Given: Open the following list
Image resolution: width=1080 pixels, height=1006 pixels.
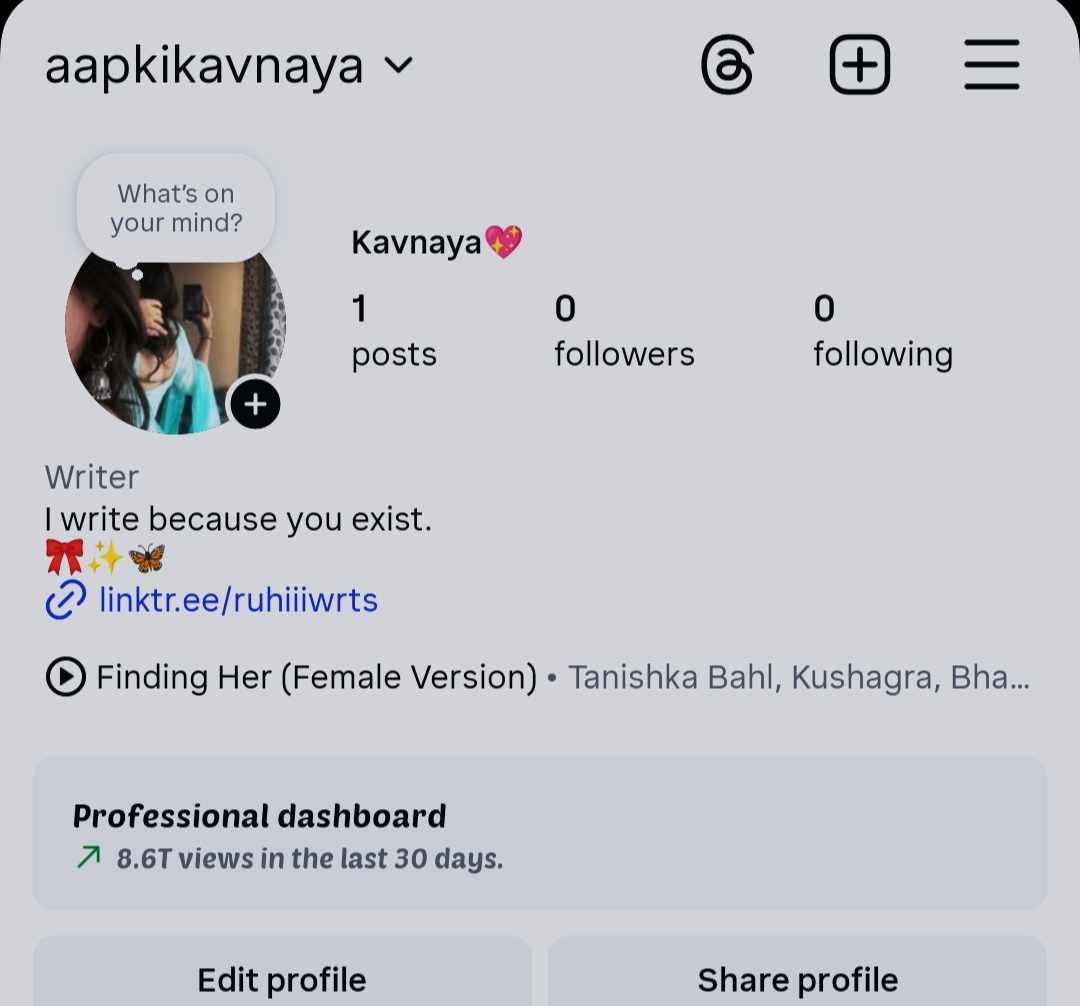Looking at the screenshot, I should click(882, 332).
